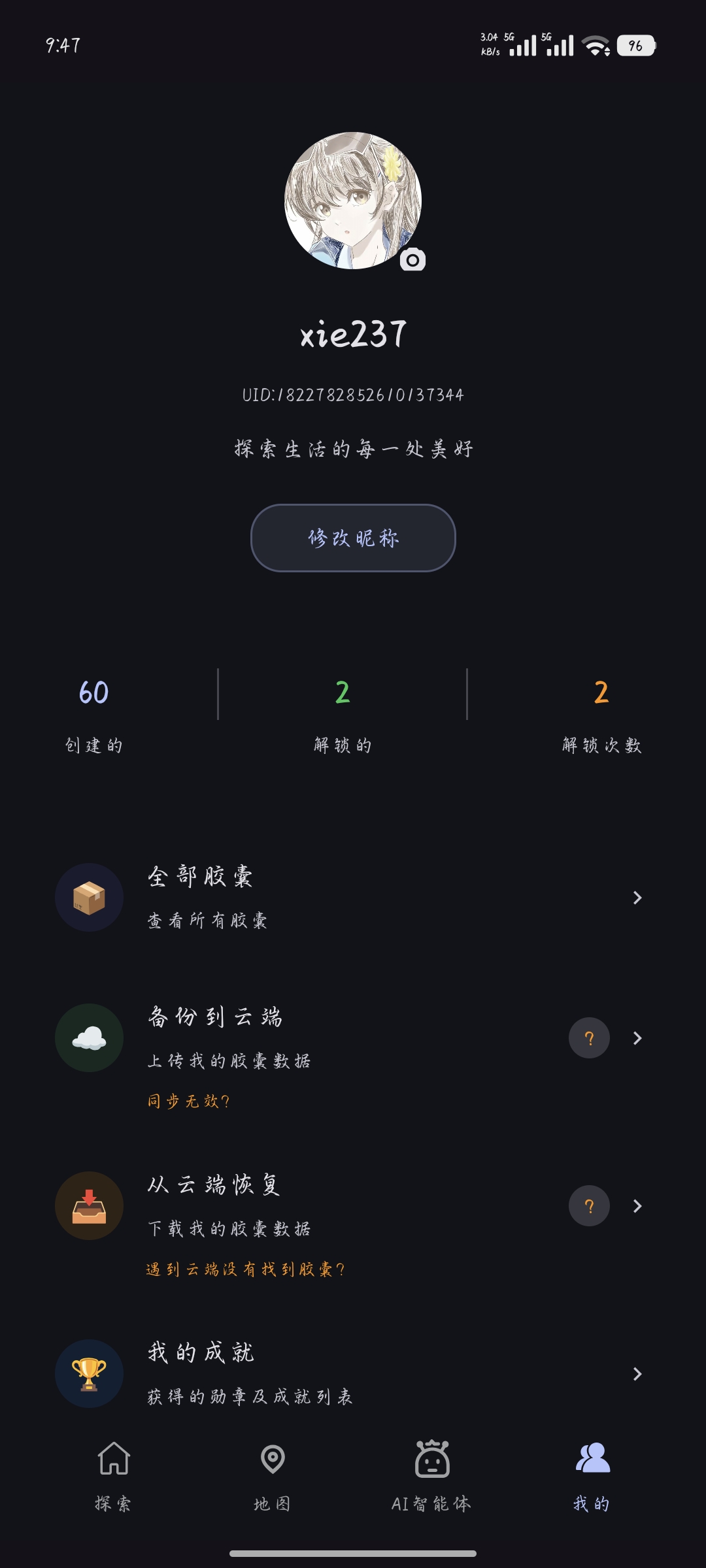Tap the help icon beside 从云端恢复
This screenshot has height=1568, width=706.
589,1206
